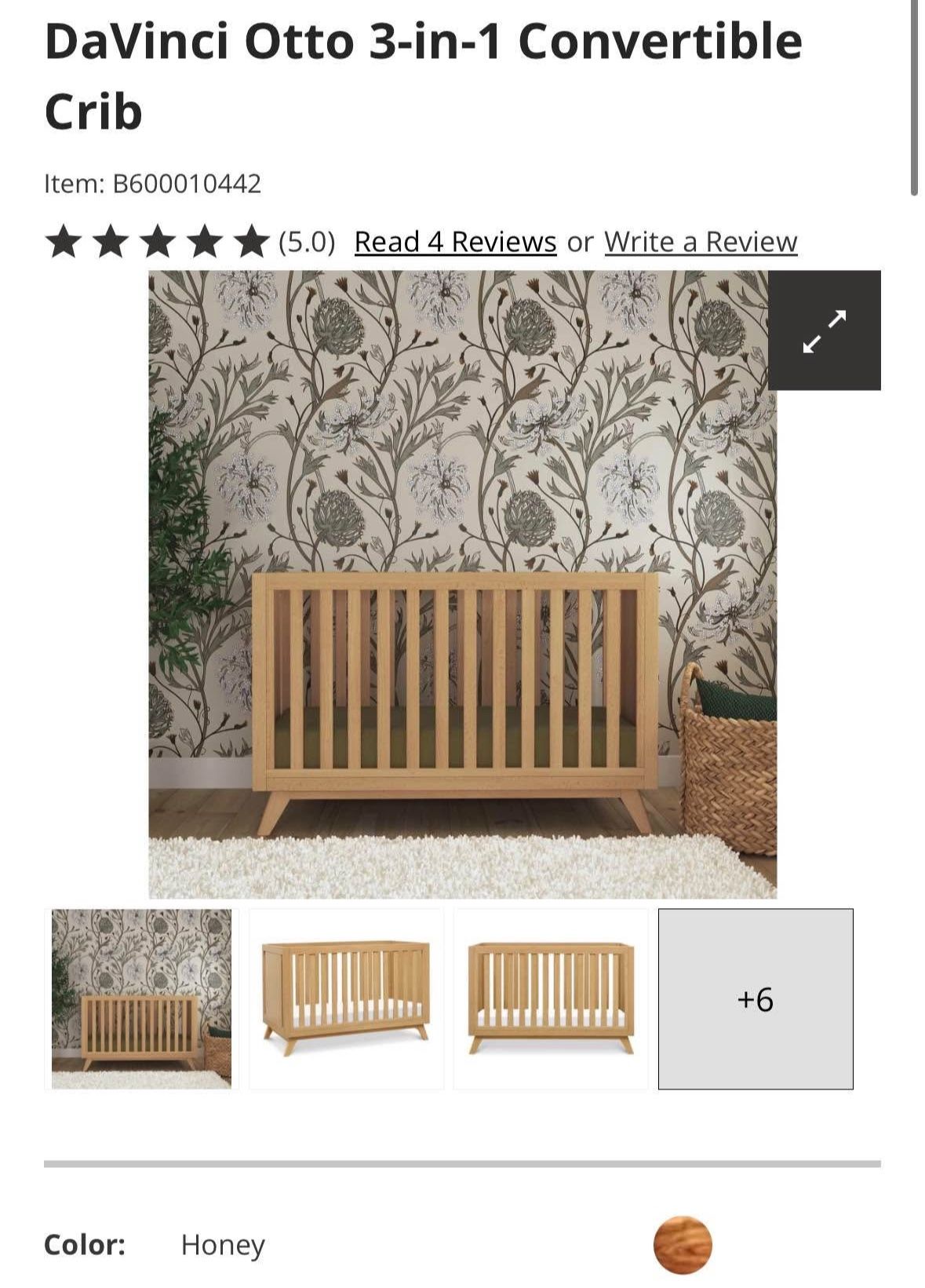
Task: Show the +6 more product images
Action: pos(756,999)
